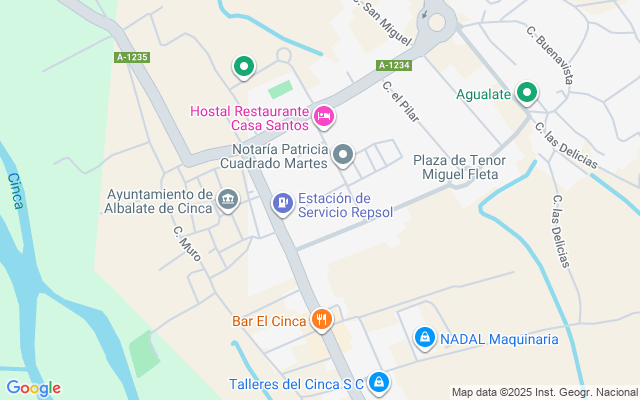640x400 pixels.
Task: Select the Agualate green pin
Action: coord(527,94)
